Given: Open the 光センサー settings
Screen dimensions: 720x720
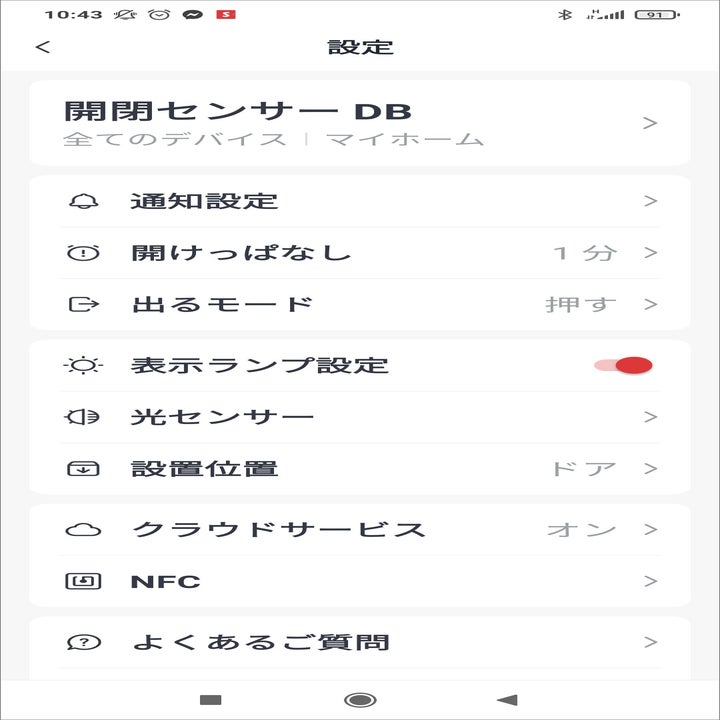Looking at the screenshot, I should pyautogui.click(x=360, y=417).
